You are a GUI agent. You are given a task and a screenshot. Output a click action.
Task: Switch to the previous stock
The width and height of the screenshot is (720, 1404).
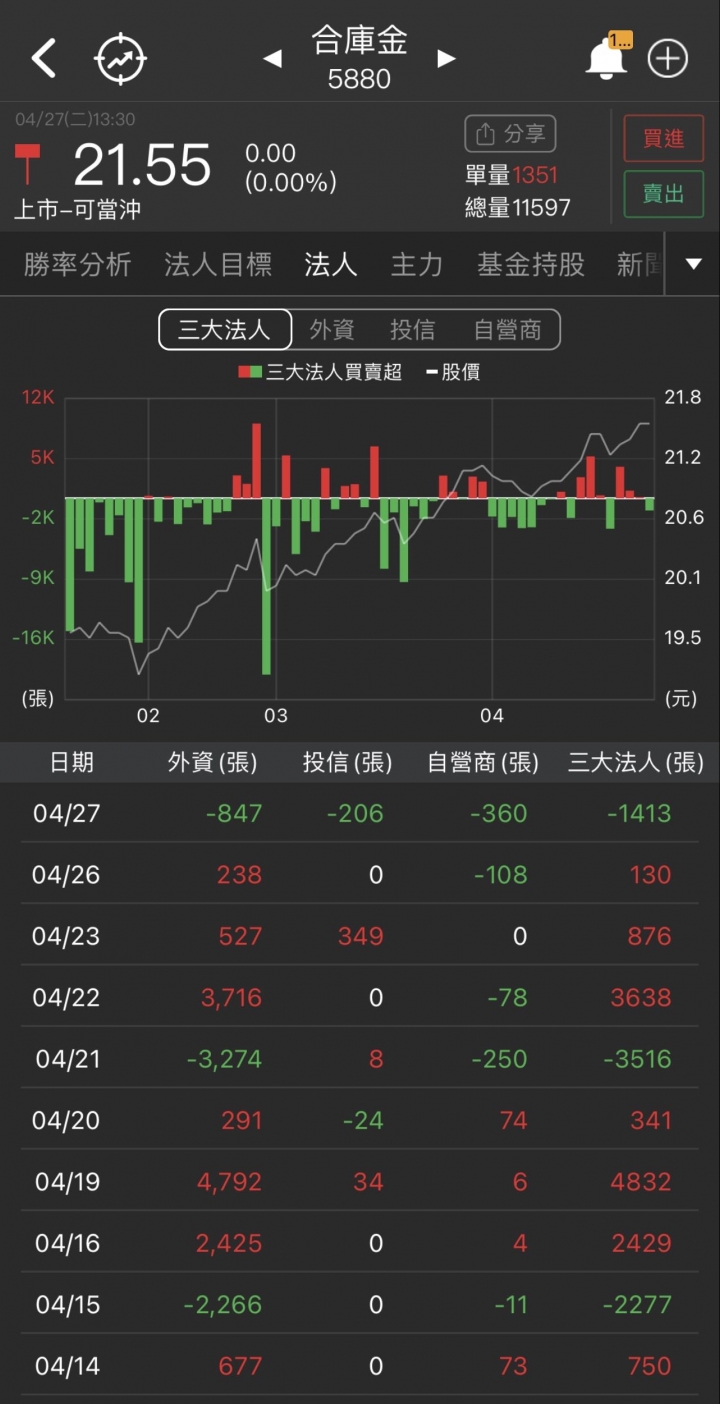tap(272, 59)
